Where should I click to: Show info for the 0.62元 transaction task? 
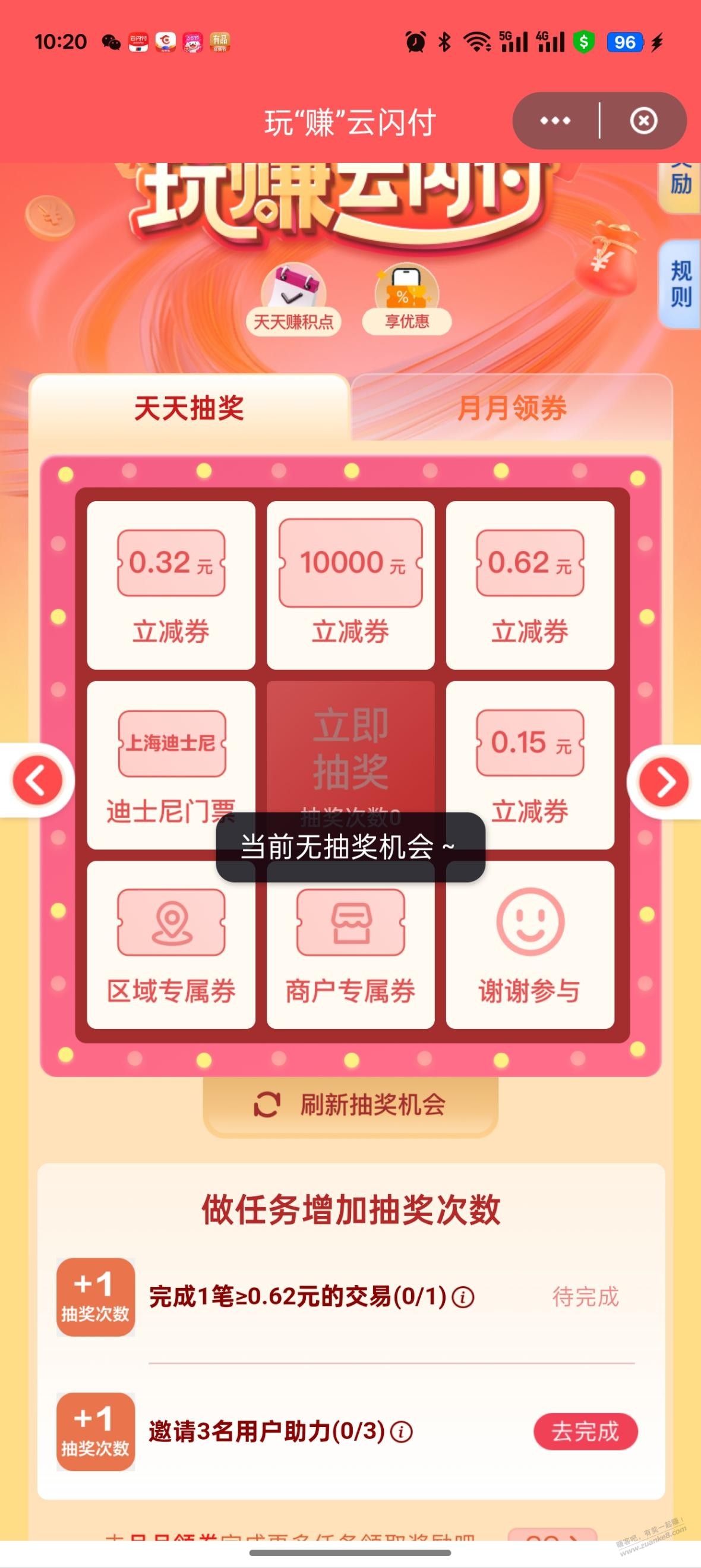(464, 1296)
